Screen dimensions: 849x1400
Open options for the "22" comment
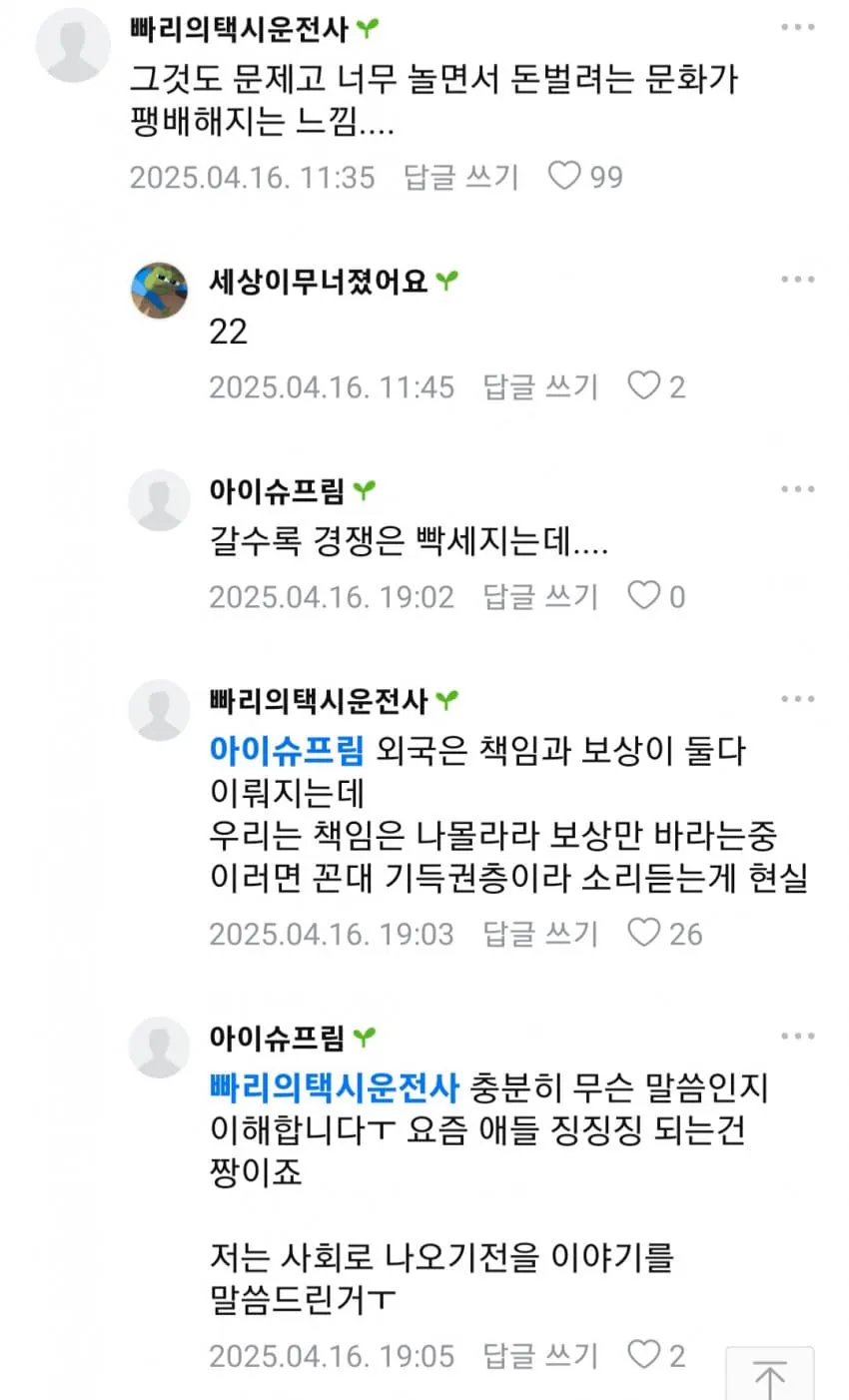797,280
